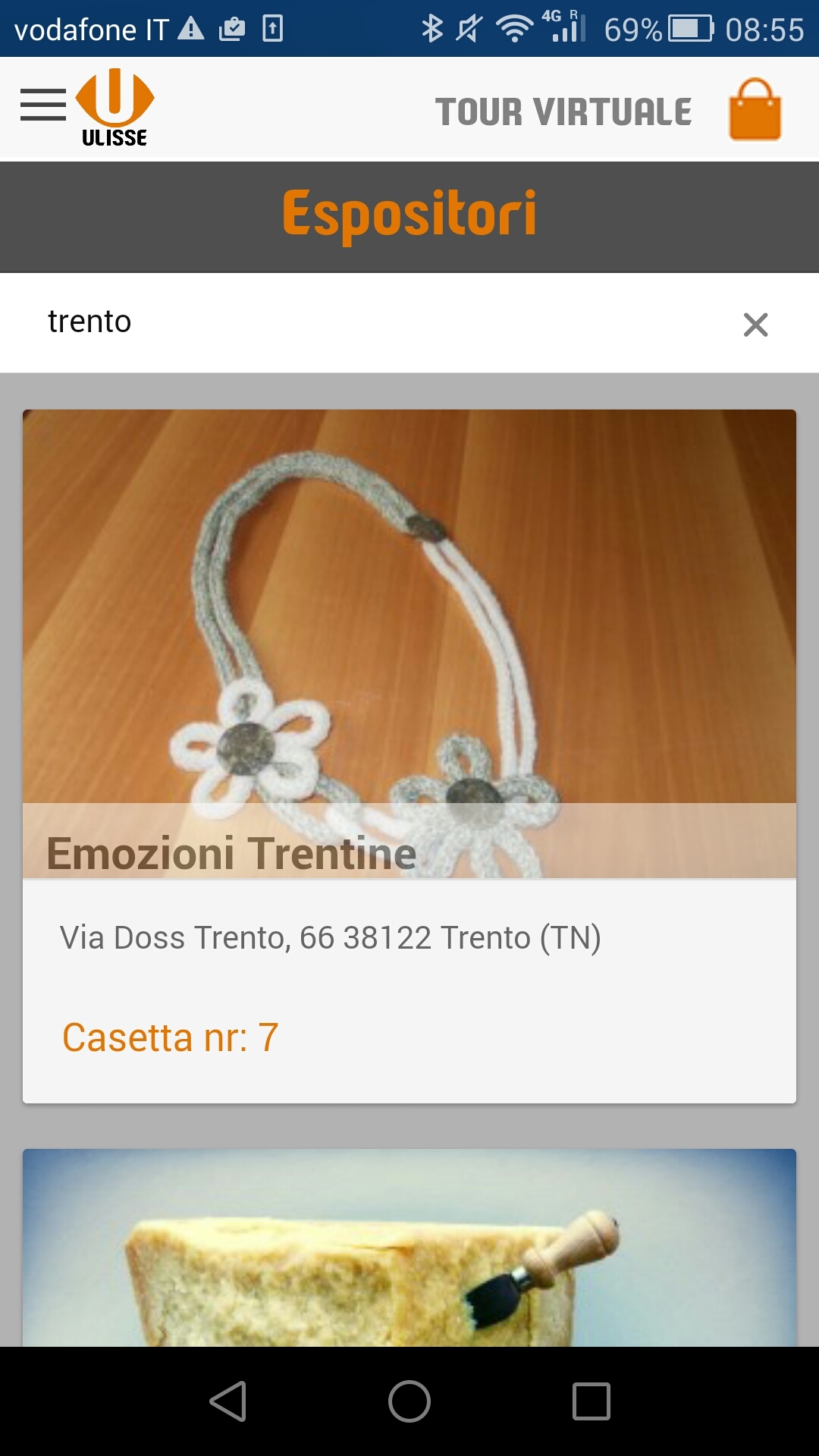Viewport: 819px width, 1456px height.
Task: Return to the phone's home screen
Action: click(409, 1401)
